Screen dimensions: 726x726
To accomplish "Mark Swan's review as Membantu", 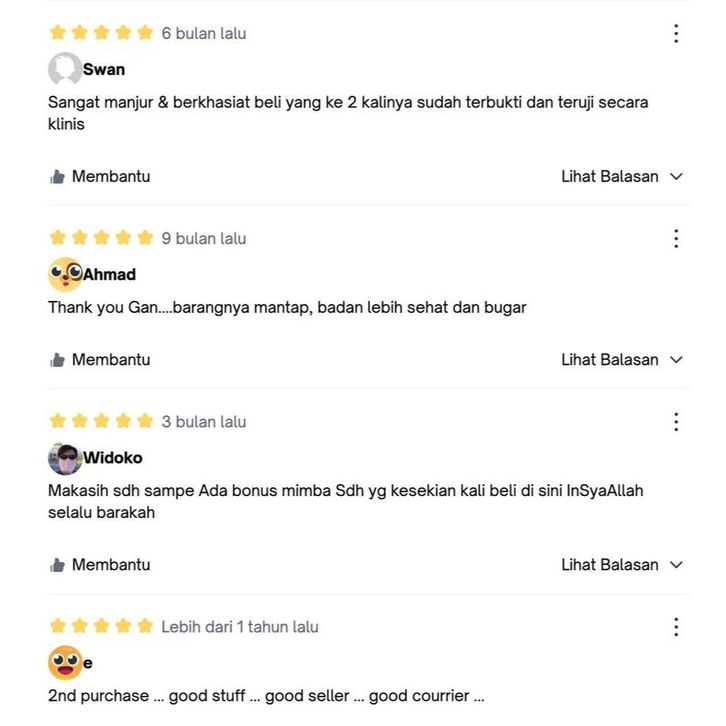I will point(100,177).
